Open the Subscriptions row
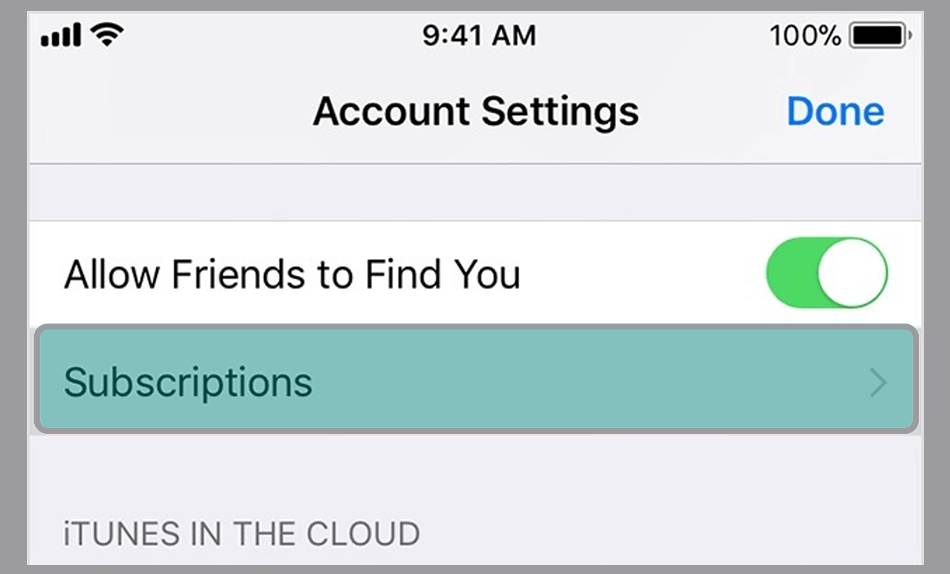Screen dimensions: 950x574 point(475,381)
